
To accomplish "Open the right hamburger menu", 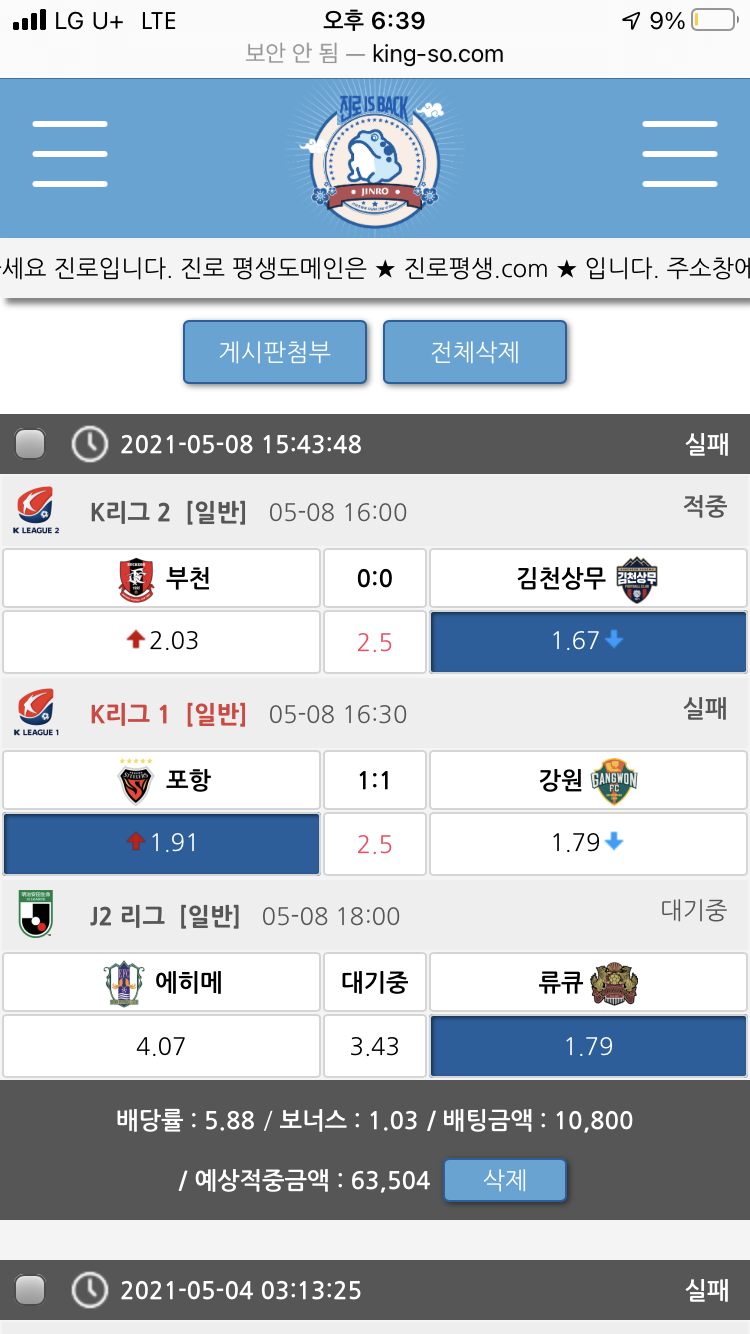I will (679, 154).
